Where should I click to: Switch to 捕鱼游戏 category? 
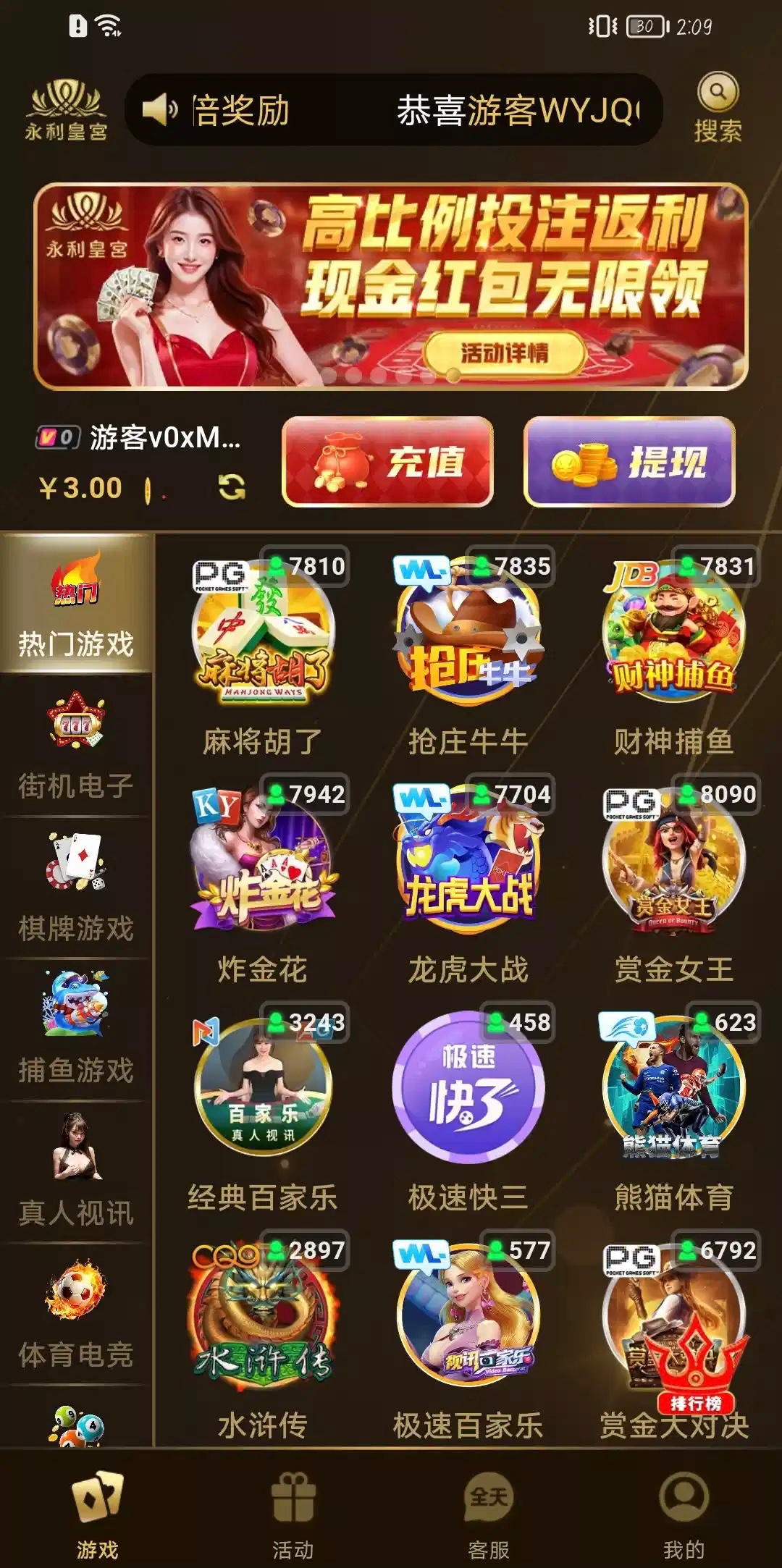76,1030
